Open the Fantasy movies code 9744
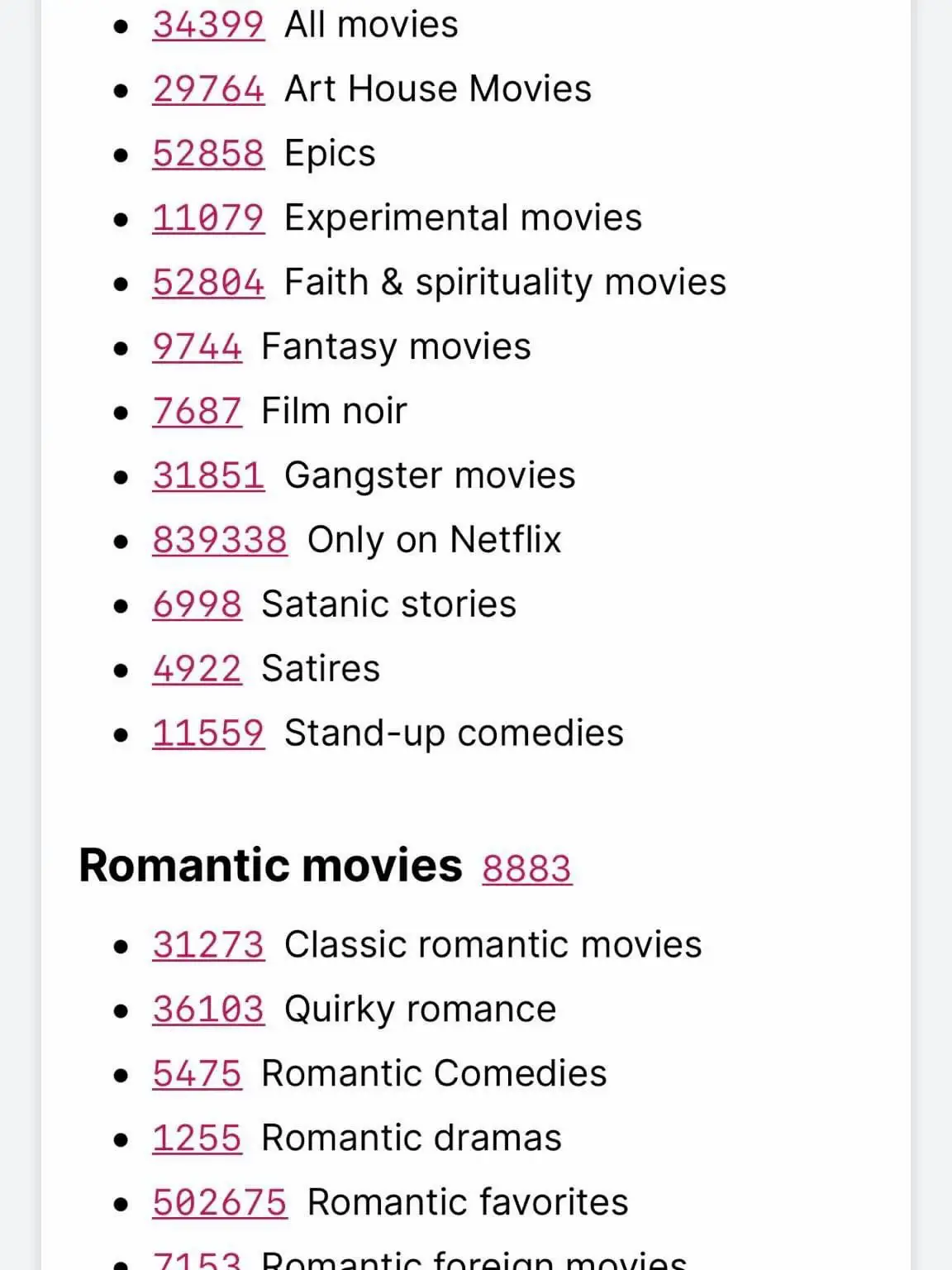Screen dimensions: 952x1270 197,346
